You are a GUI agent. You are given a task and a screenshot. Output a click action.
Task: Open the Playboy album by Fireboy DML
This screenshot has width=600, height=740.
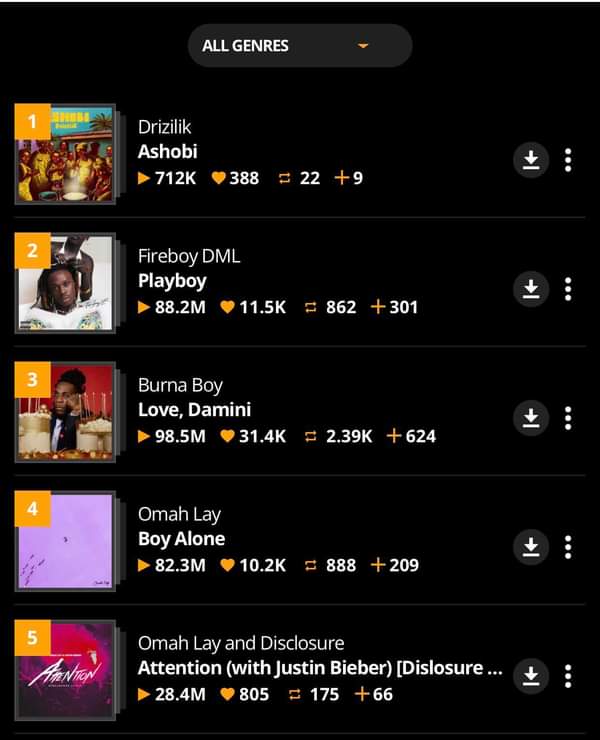coord(66,283)
